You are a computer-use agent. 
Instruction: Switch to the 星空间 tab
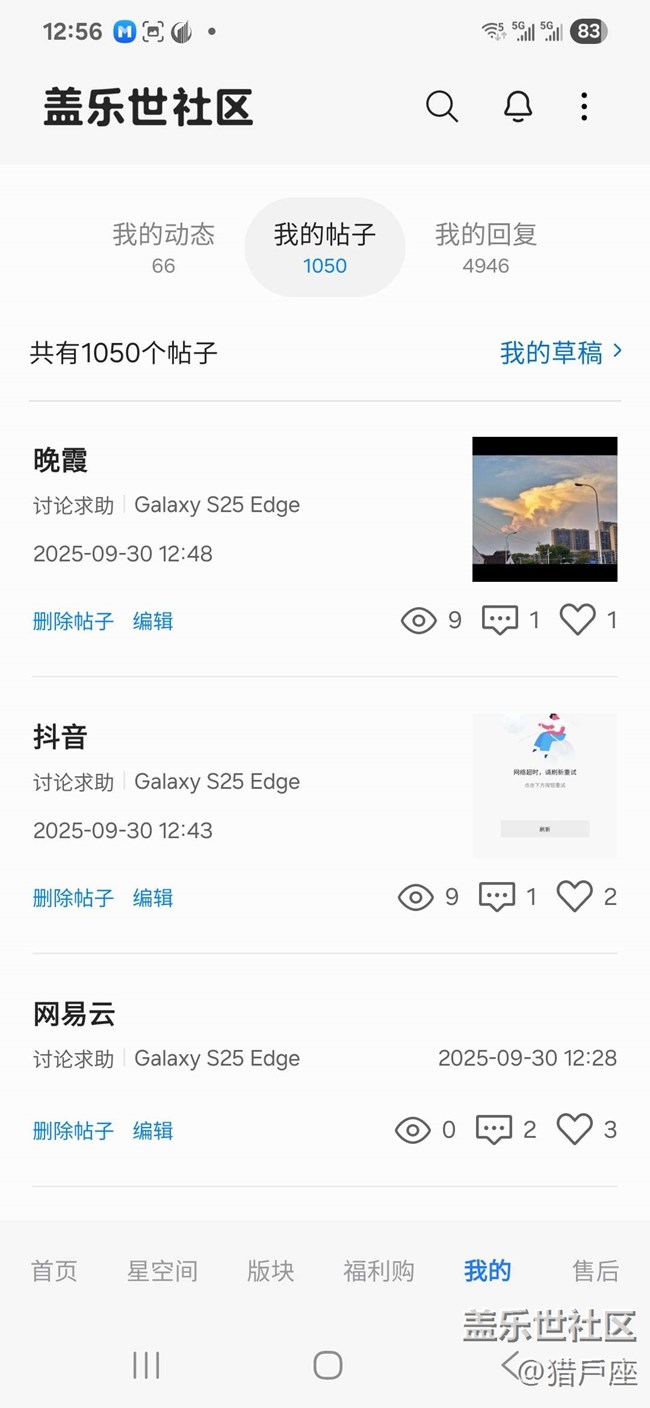pyautogui.click(x=162, y=1271)
